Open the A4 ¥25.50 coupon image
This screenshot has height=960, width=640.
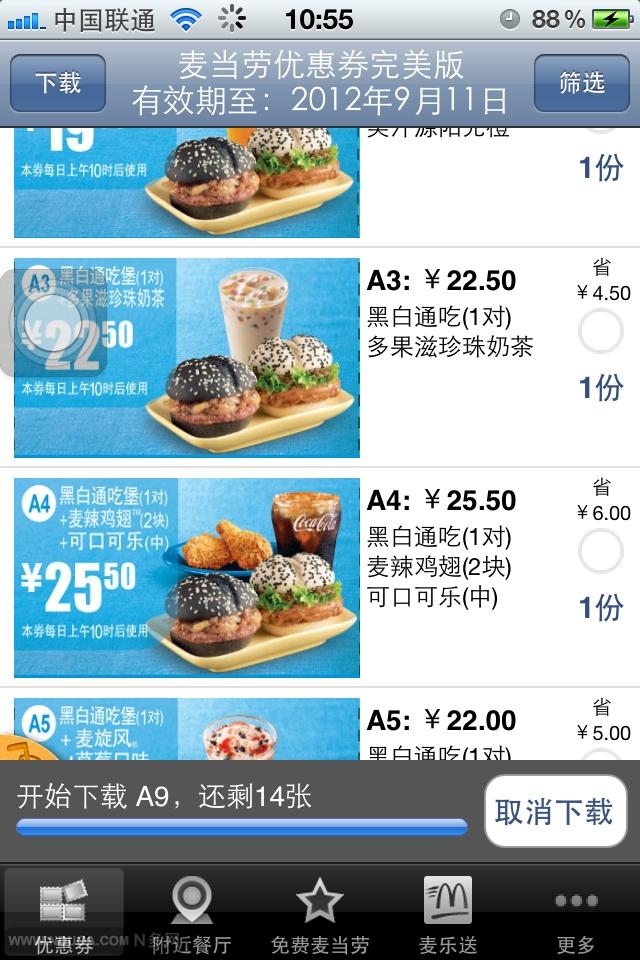coord(187,577)
